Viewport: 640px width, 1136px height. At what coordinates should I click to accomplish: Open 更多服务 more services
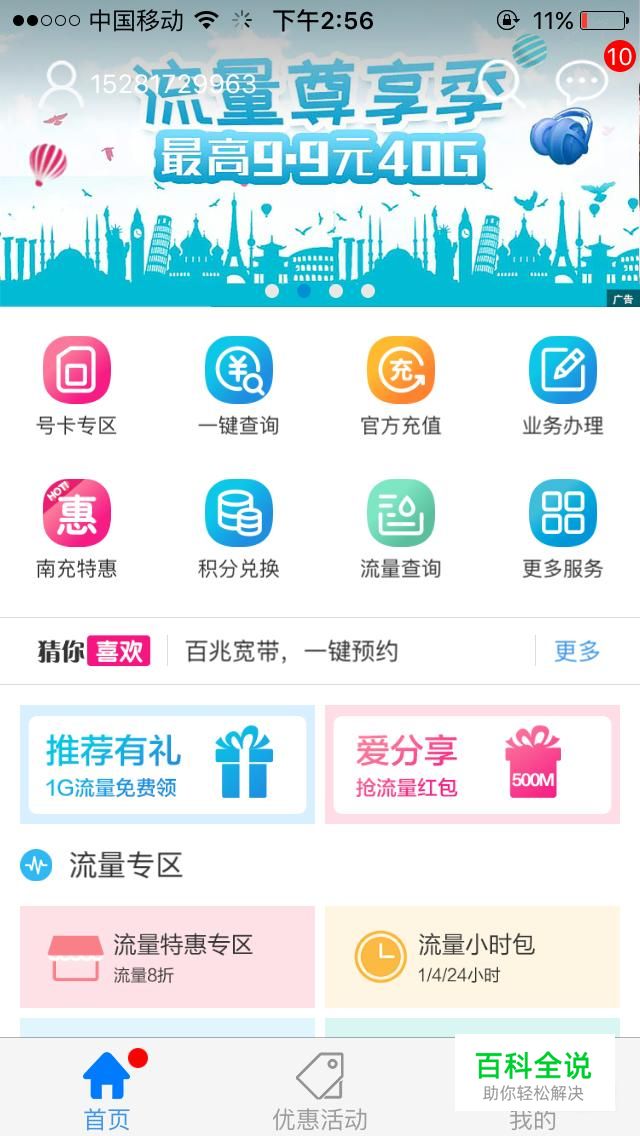point(562,530)
